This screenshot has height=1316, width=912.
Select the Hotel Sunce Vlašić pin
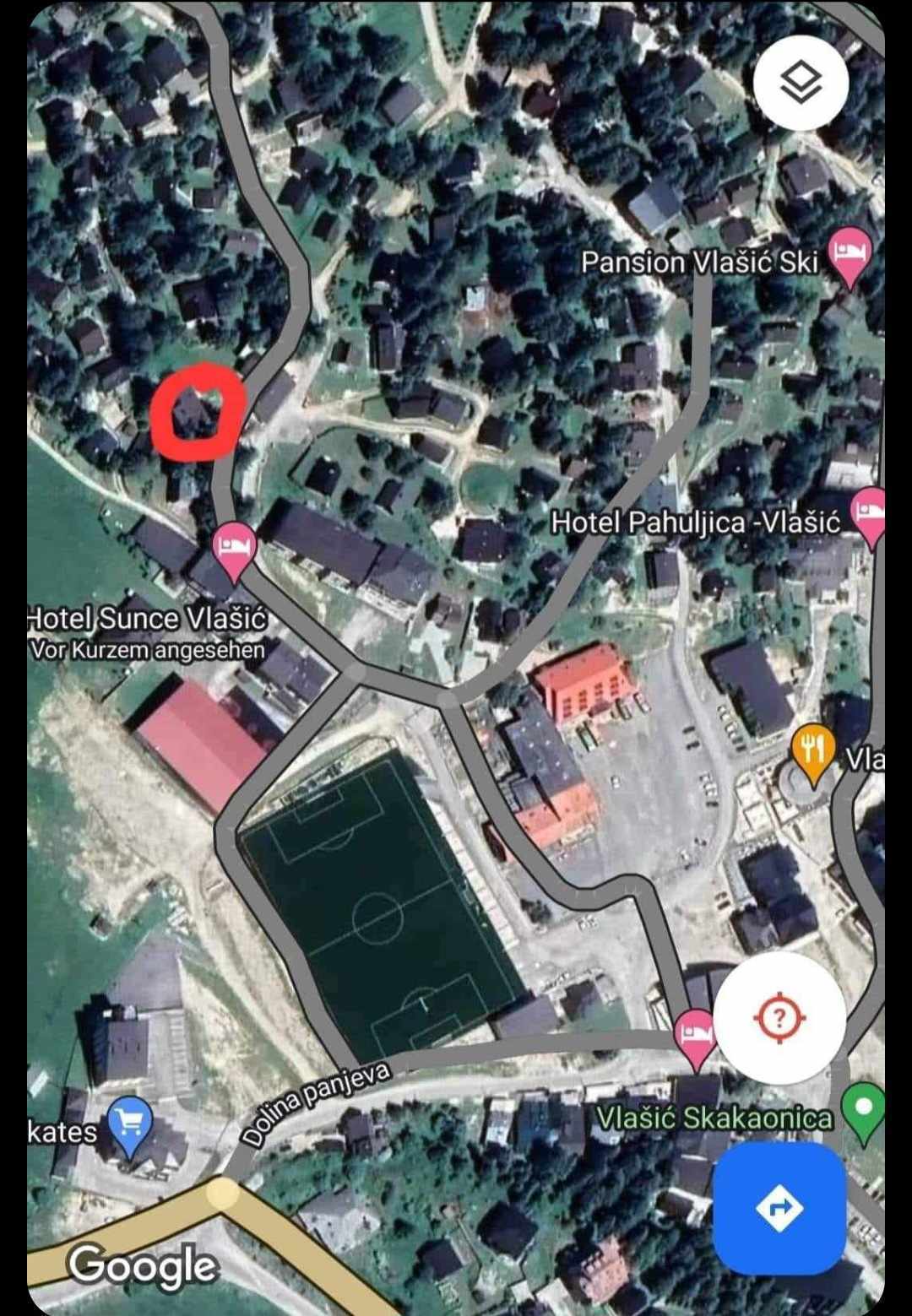[235, 550]
